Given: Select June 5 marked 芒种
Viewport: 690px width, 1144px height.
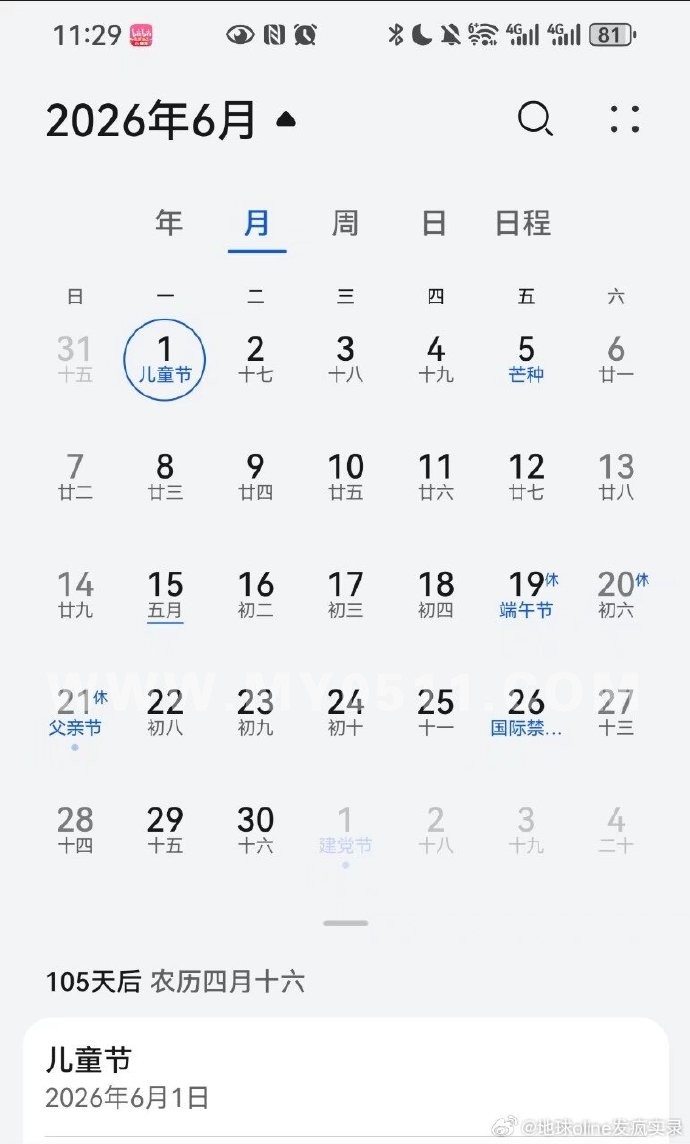Looking at the screenshot, I should click(526, 359).
